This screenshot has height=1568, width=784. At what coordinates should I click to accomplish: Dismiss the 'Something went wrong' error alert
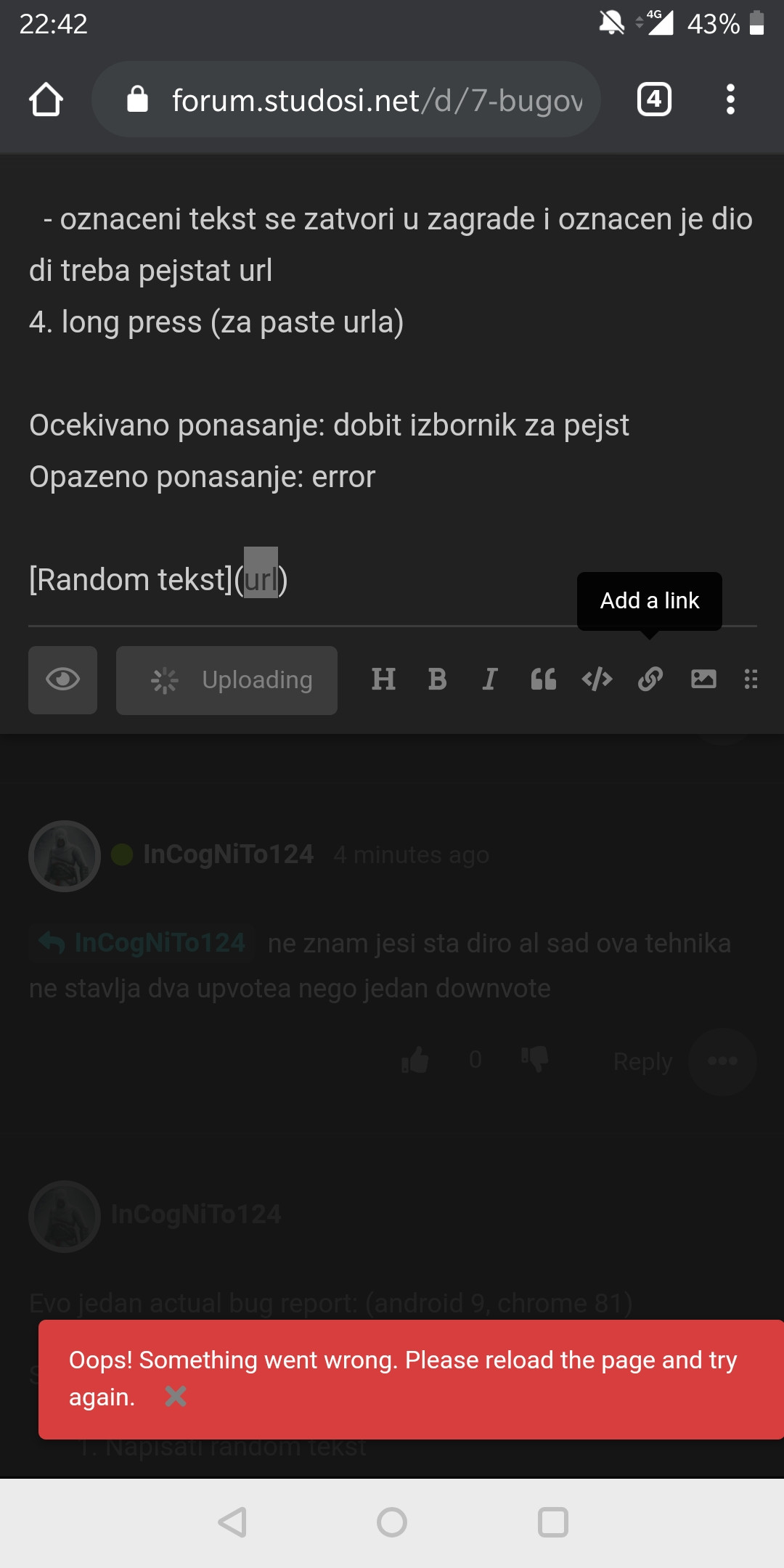(176, 1396)
